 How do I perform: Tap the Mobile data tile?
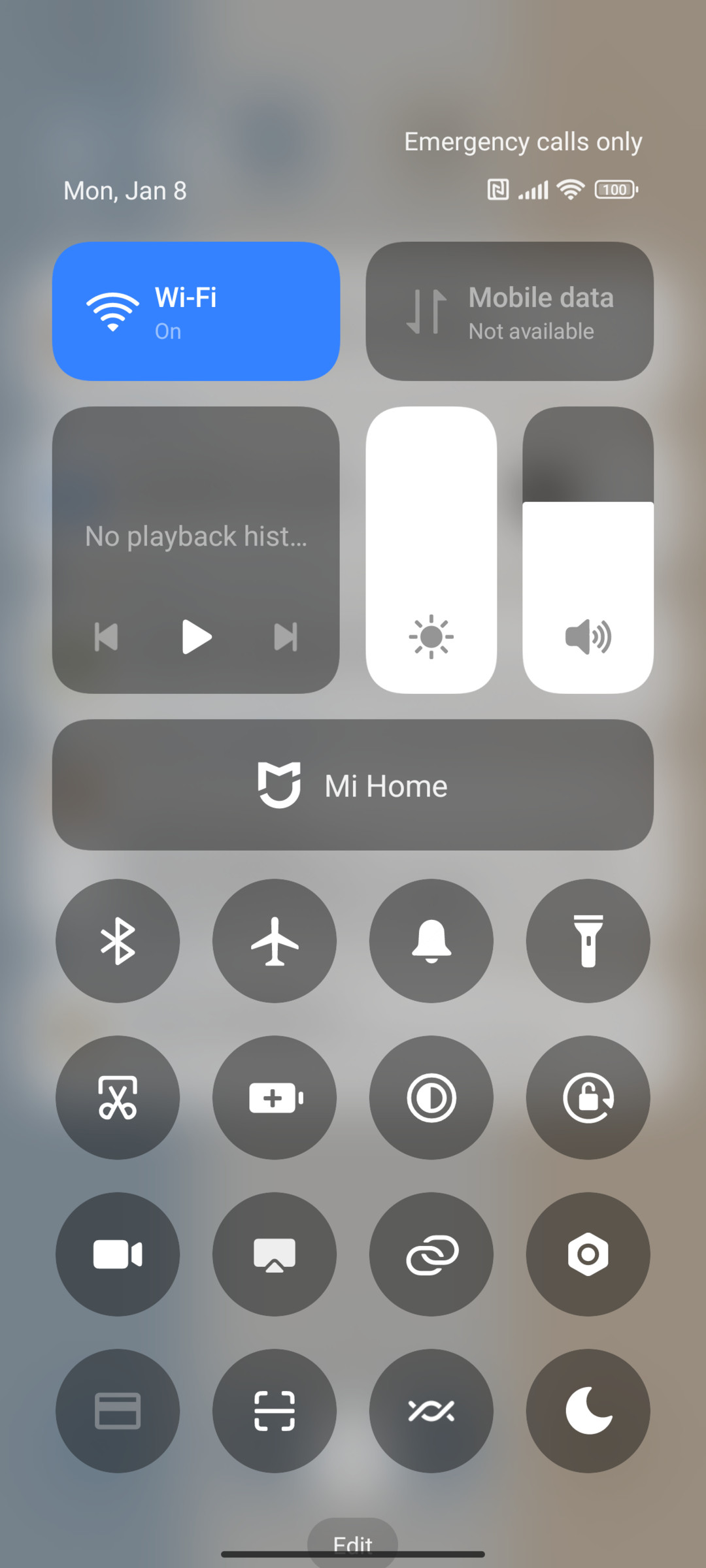510,311
